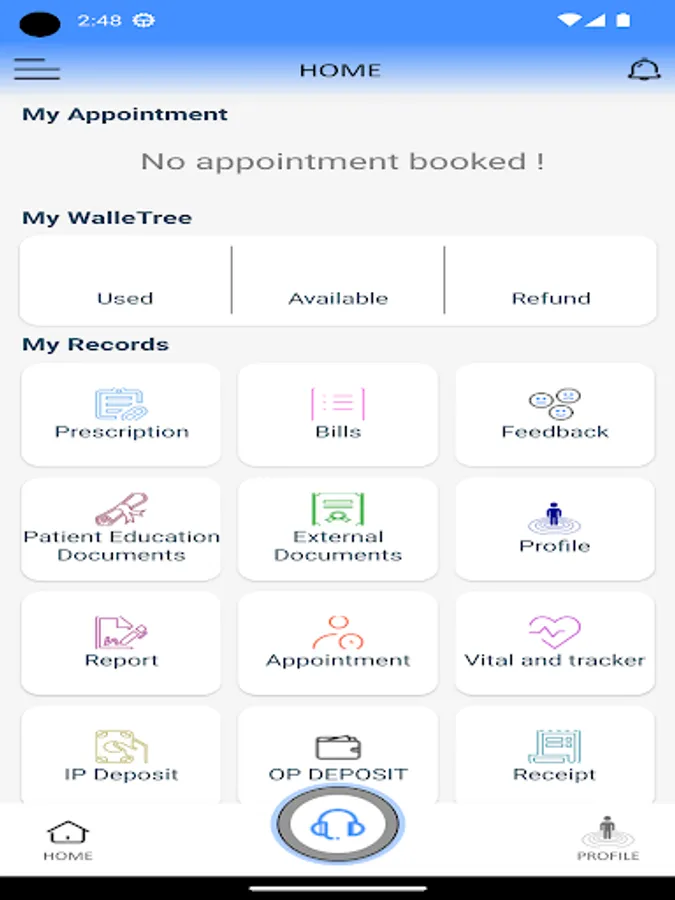The image size is (675, 900).
Task: Switch to the HOME tab
Action: [68, 840]
